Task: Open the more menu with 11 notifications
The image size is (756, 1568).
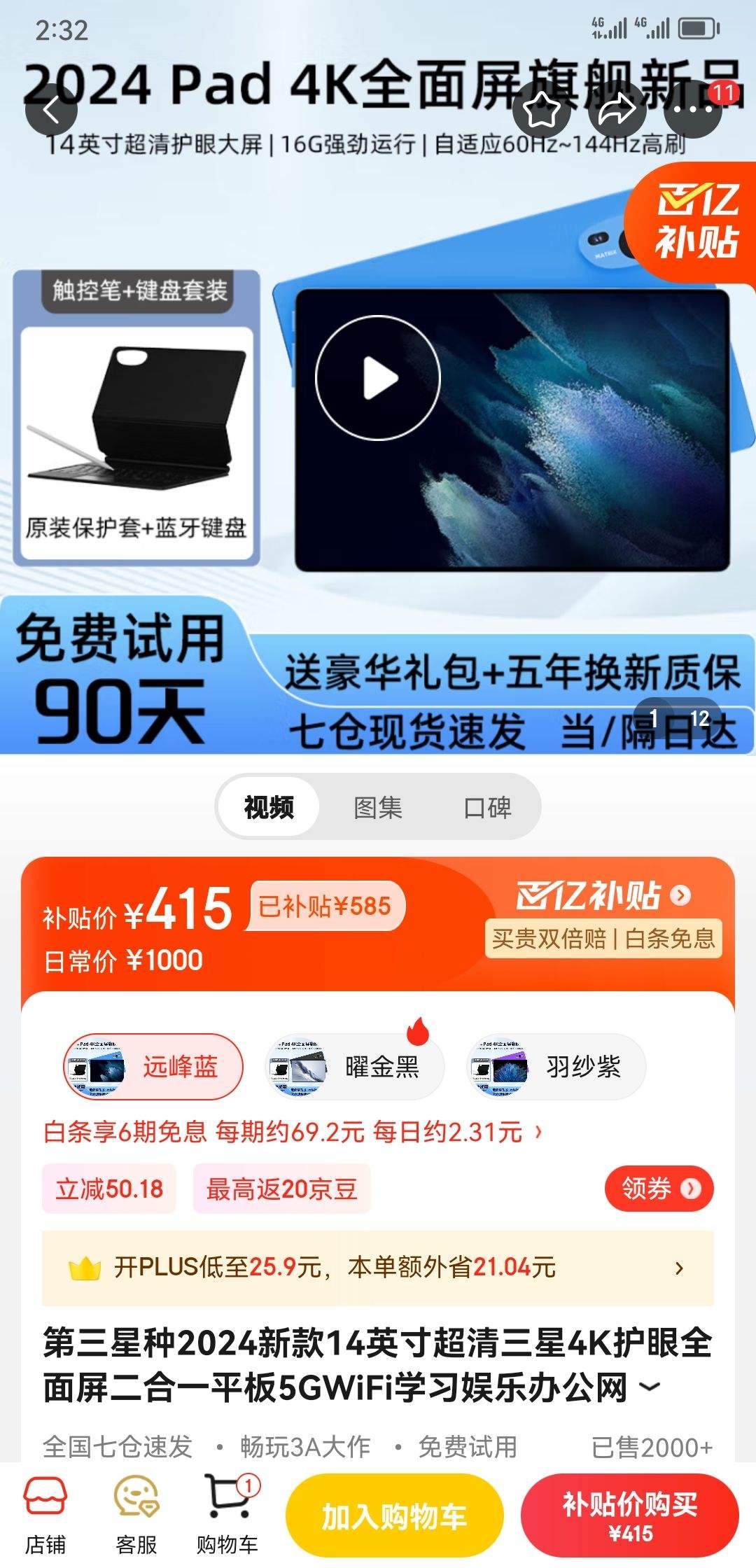Action: click(689, 111)
